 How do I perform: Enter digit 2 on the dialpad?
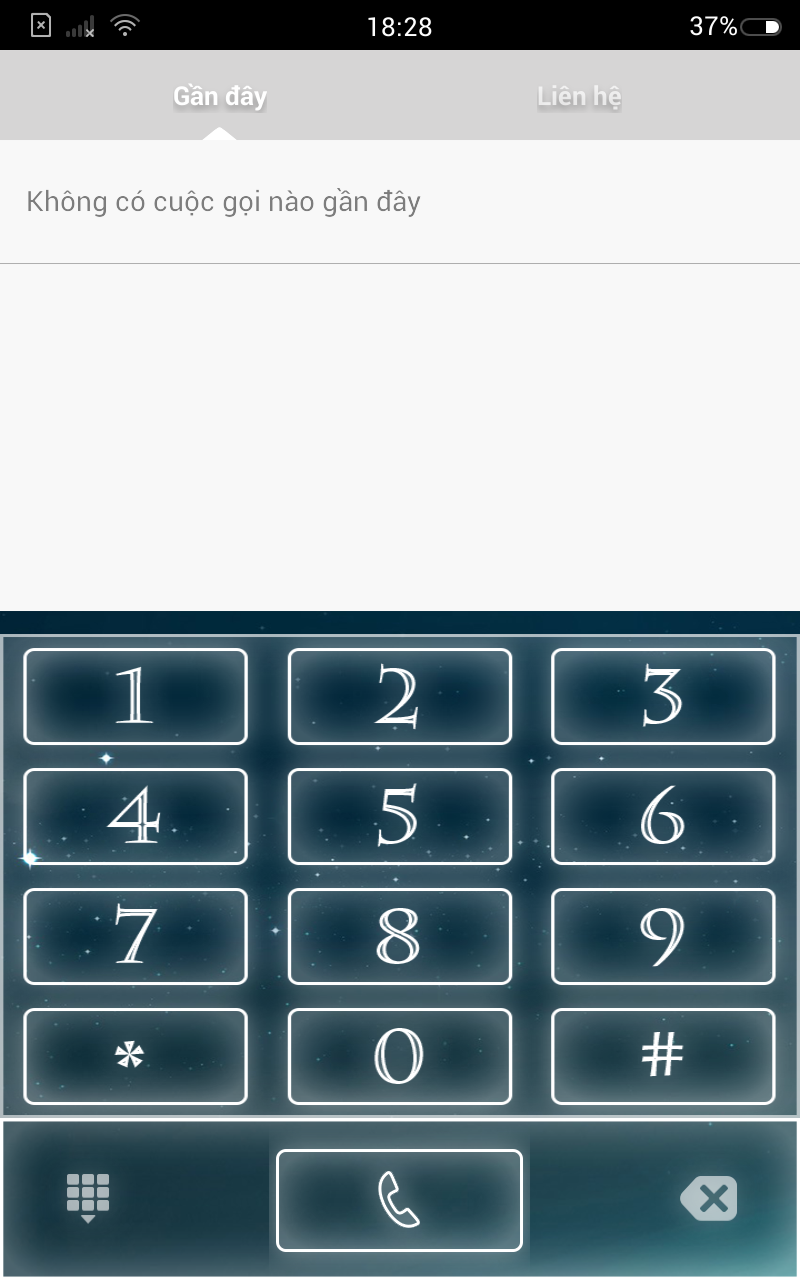tap(399, 696)
